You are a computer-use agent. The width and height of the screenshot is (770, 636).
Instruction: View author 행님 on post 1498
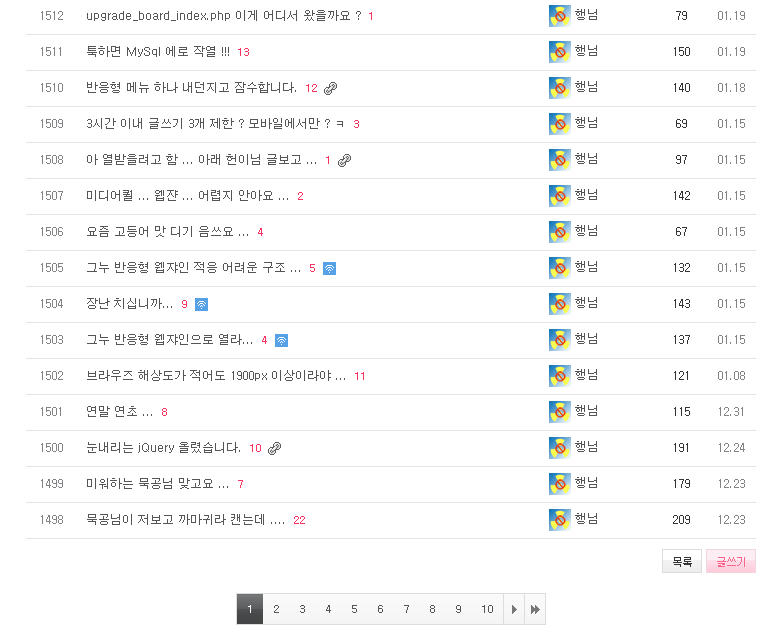[x=586, y=519]
